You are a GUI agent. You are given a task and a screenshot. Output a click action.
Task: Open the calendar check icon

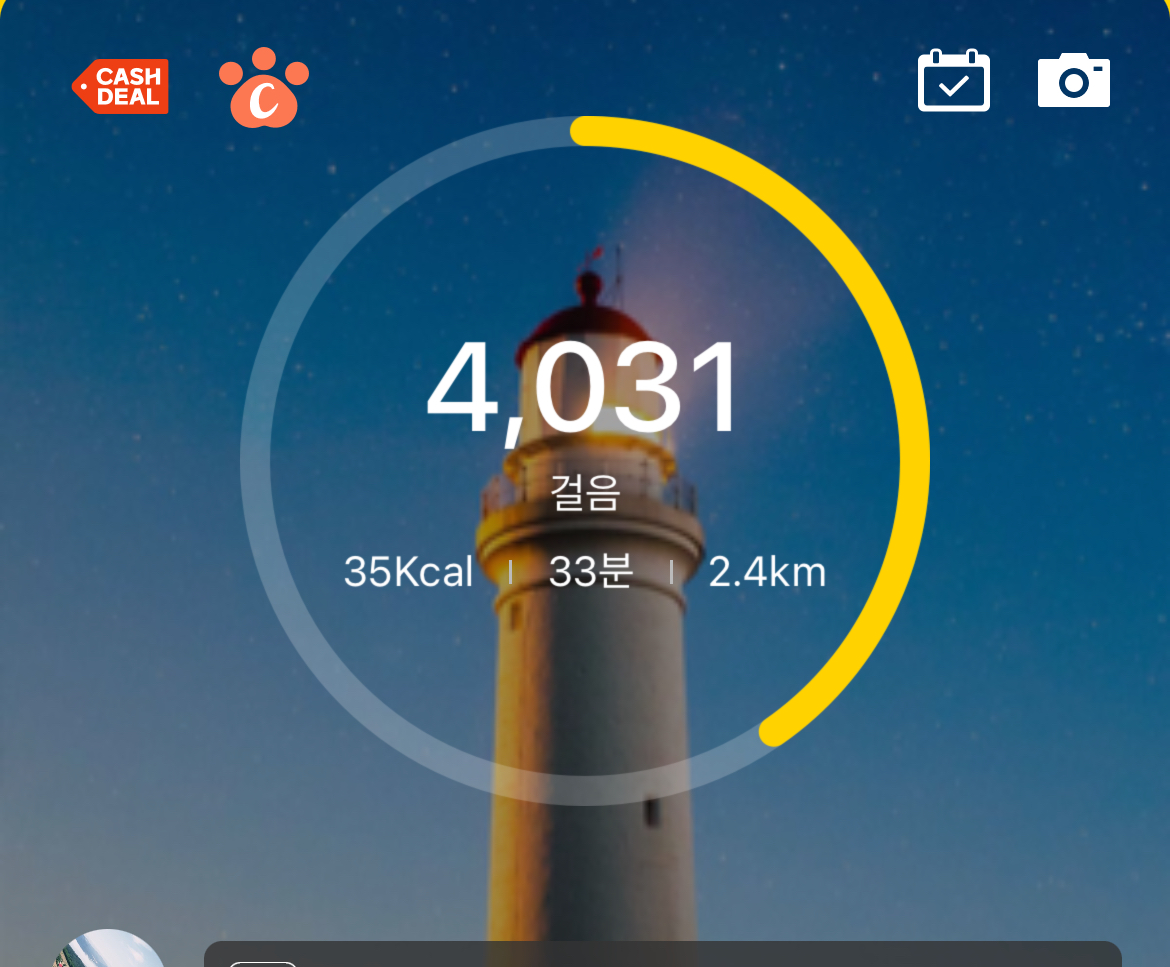click(x=953, y=81)
